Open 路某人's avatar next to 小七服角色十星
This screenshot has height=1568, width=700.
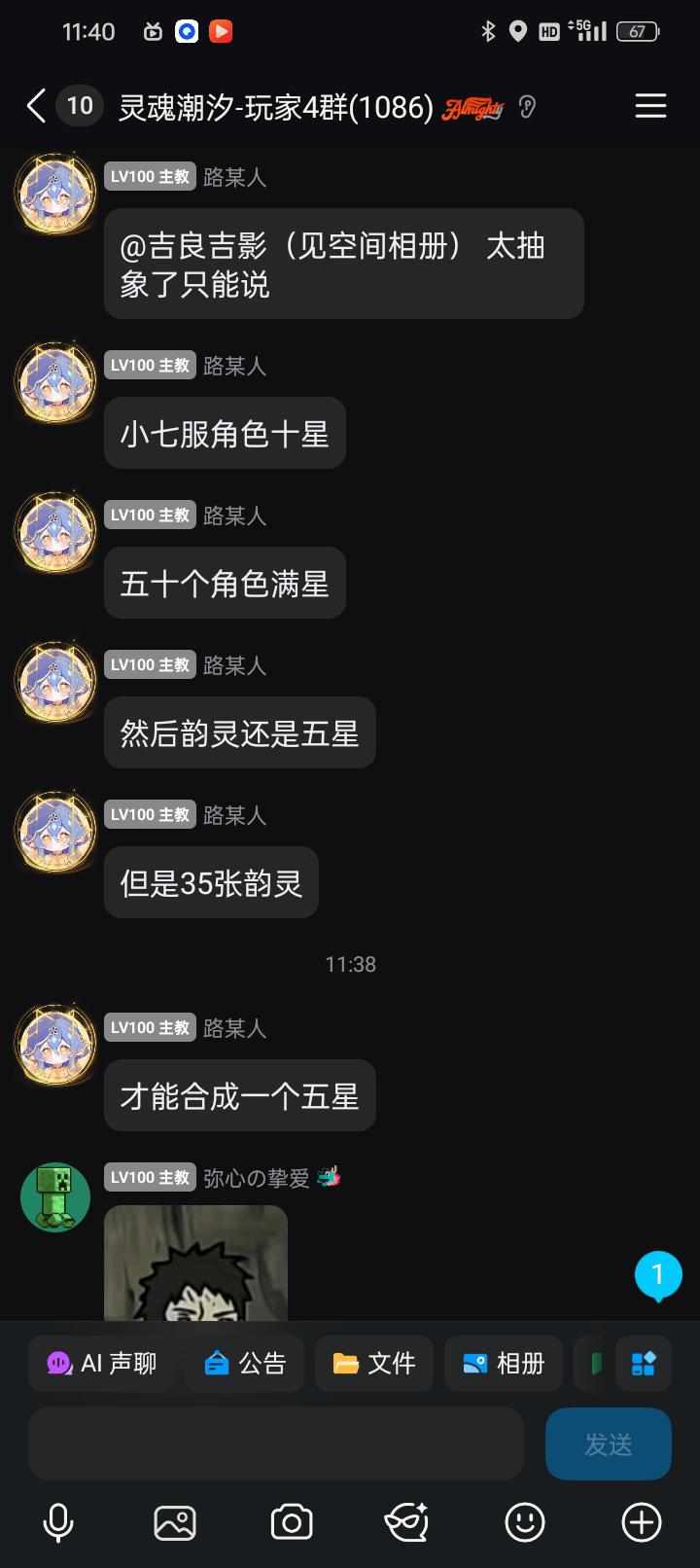[55, 381]
